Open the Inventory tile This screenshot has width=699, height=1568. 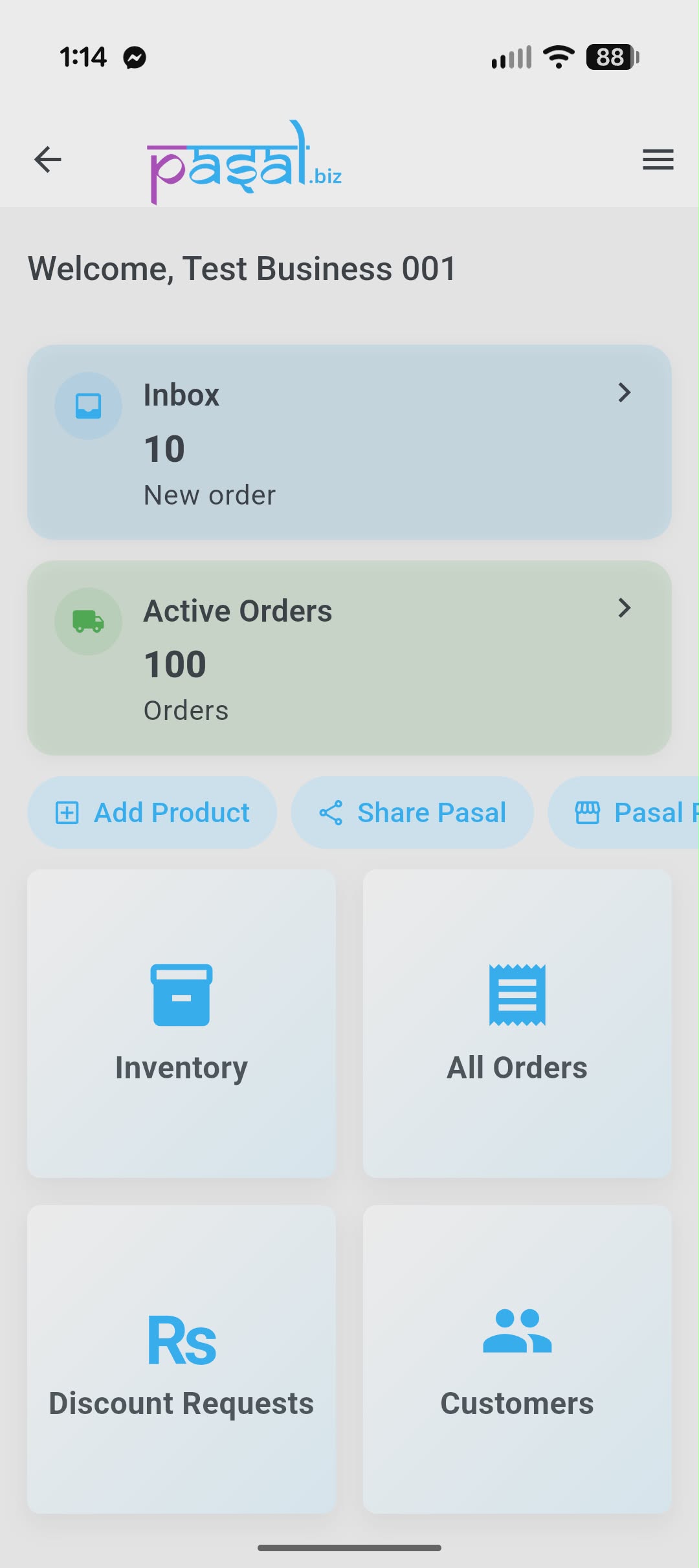point(181,1023)
